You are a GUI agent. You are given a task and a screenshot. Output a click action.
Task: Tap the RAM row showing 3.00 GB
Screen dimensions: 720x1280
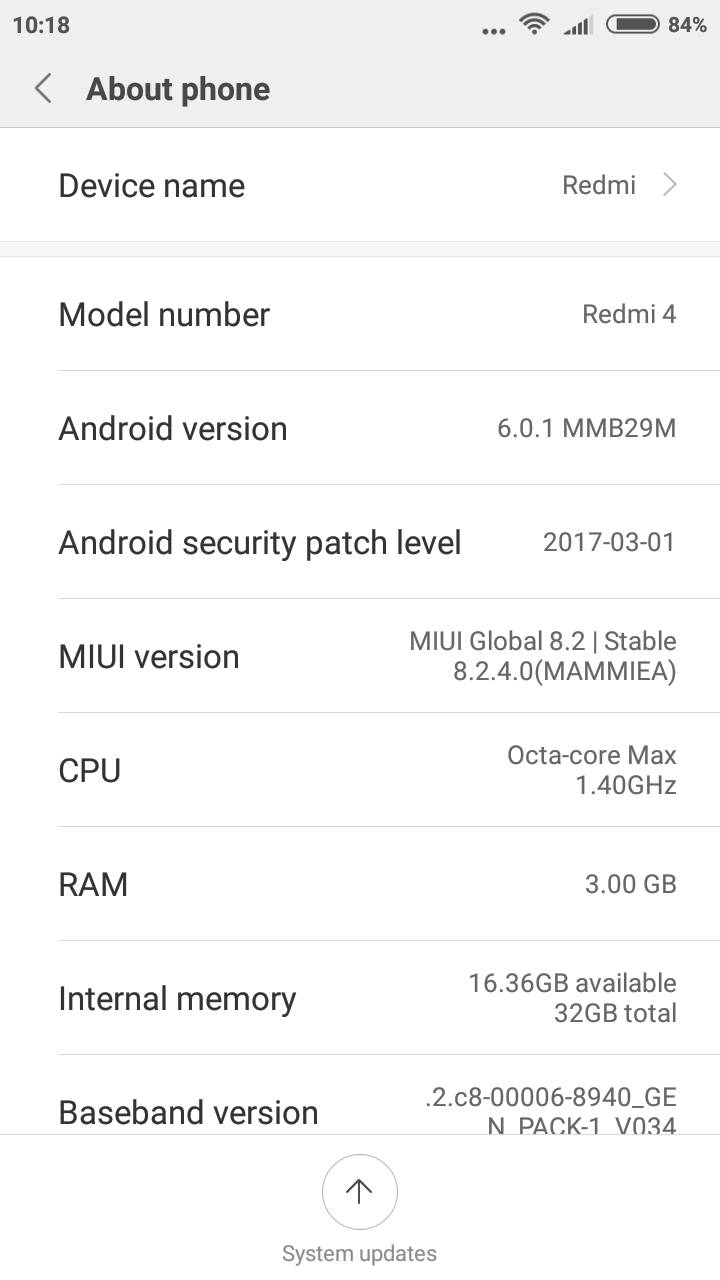coord(360,884)
